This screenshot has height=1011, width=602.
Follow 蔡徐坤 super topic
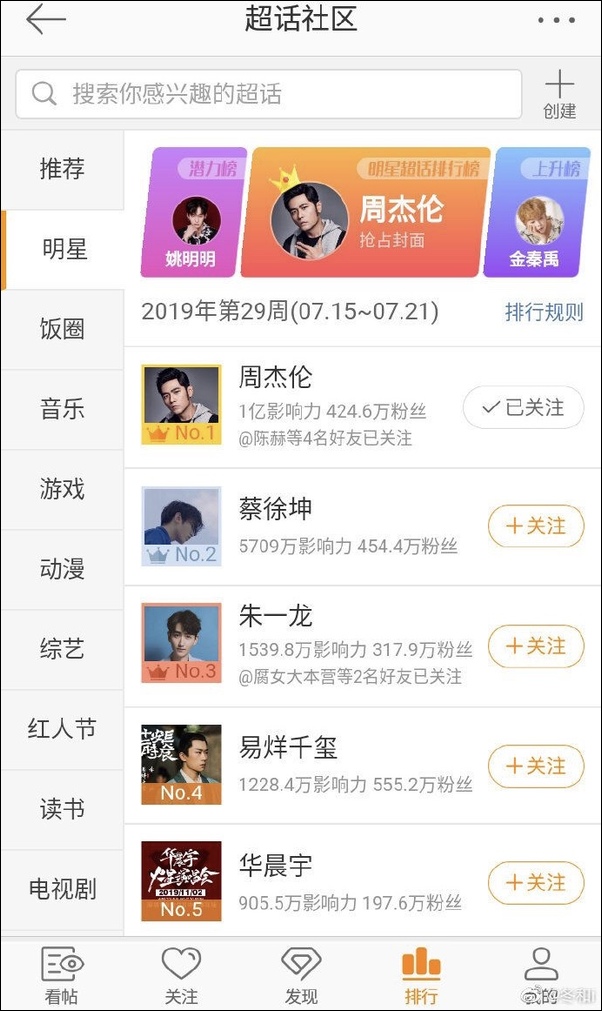click(535, 527)
